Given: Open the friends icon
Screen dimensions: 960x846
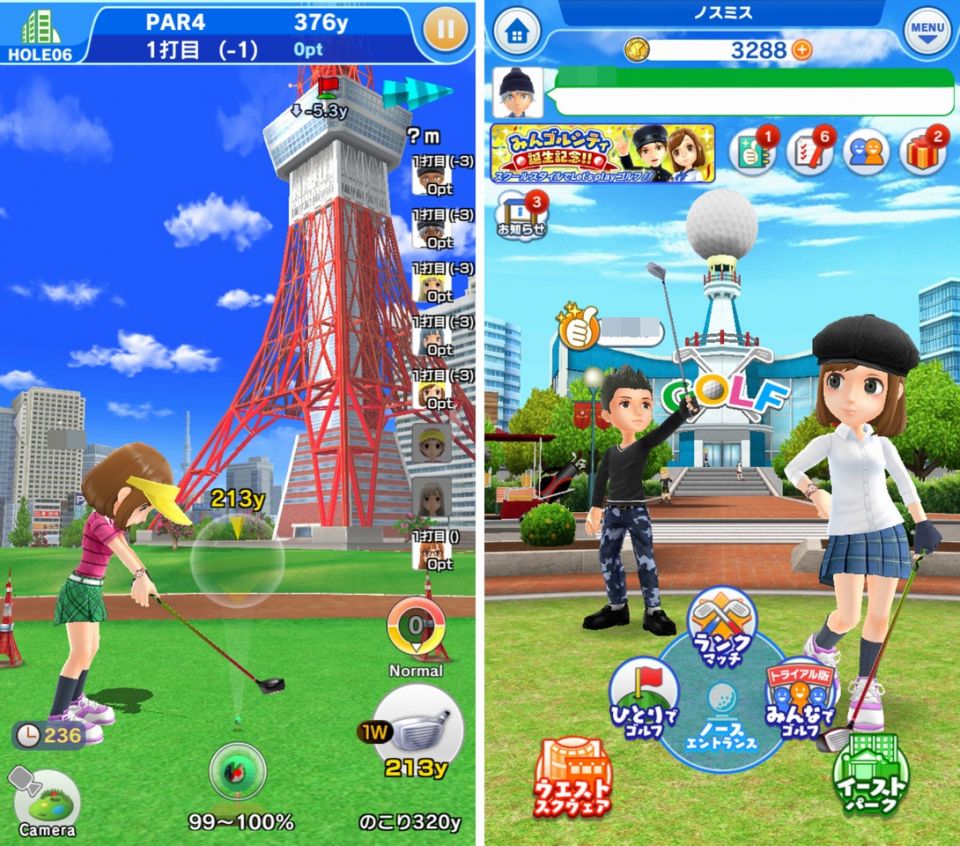Looking at the screenshot, I should click(x=866, y=153).
